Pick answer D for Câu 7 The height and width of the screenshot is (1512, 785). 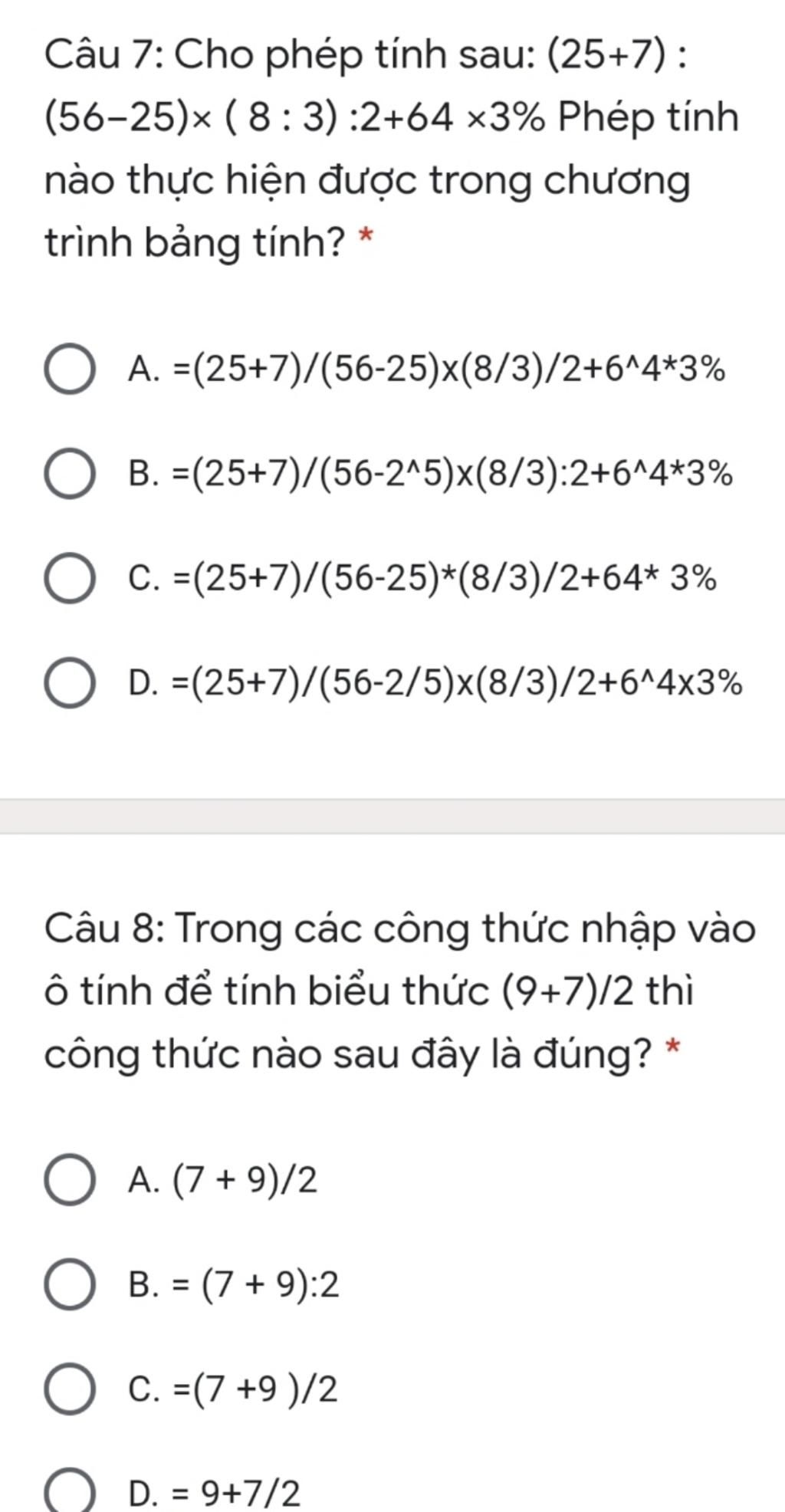[x=70, y=683]
